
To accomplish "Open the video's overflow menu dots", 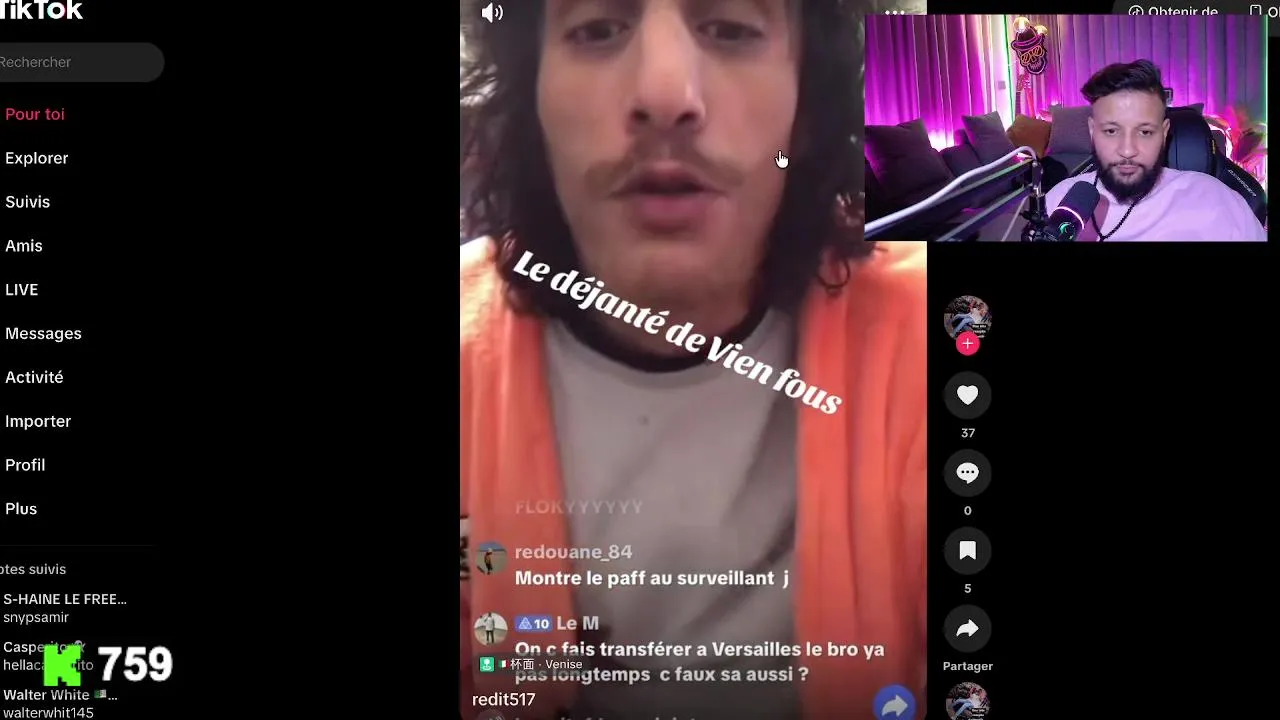I will coord(895,12).
